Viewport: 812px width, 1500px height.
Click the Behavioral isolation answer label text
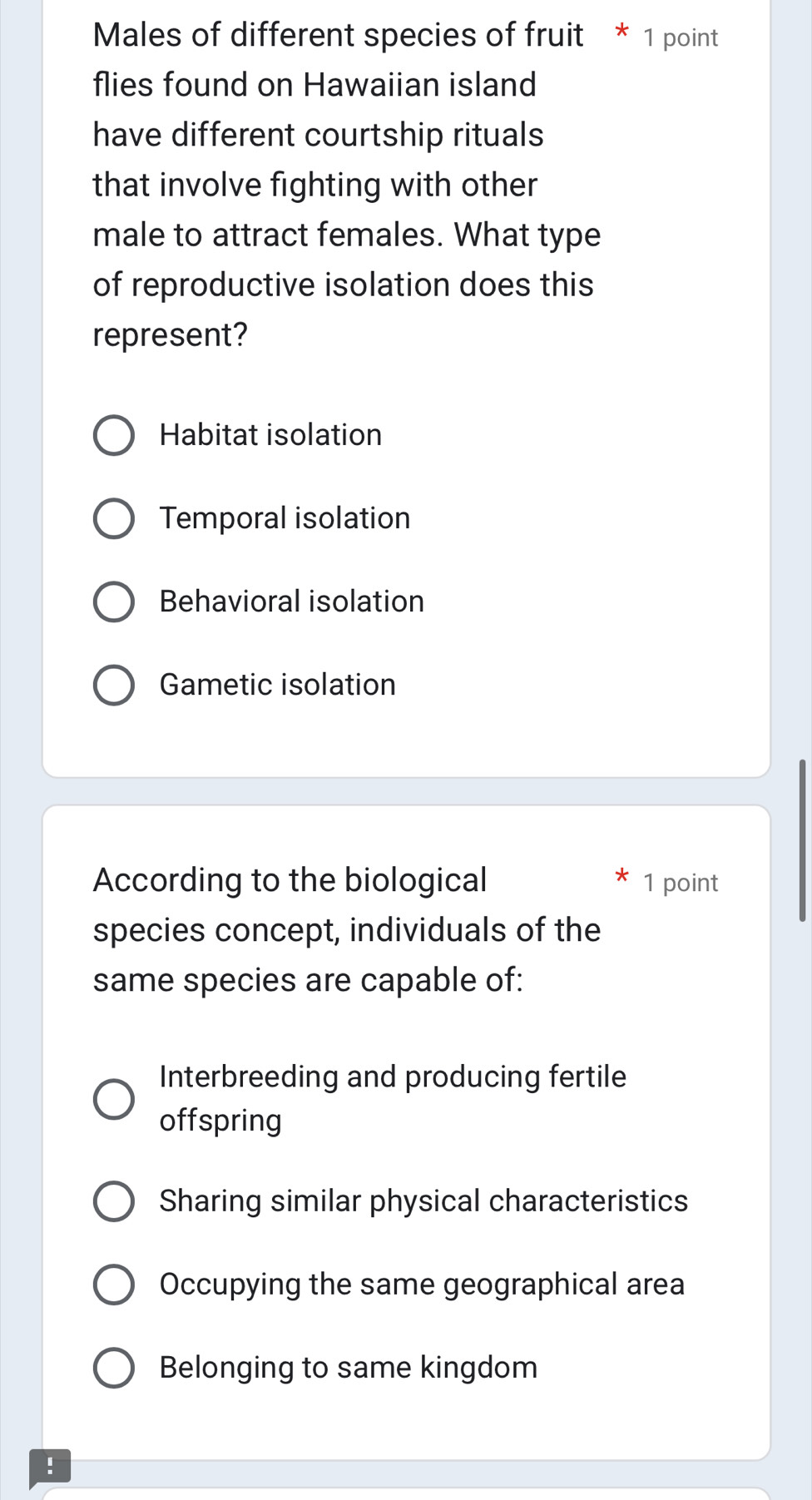(291, 601)
